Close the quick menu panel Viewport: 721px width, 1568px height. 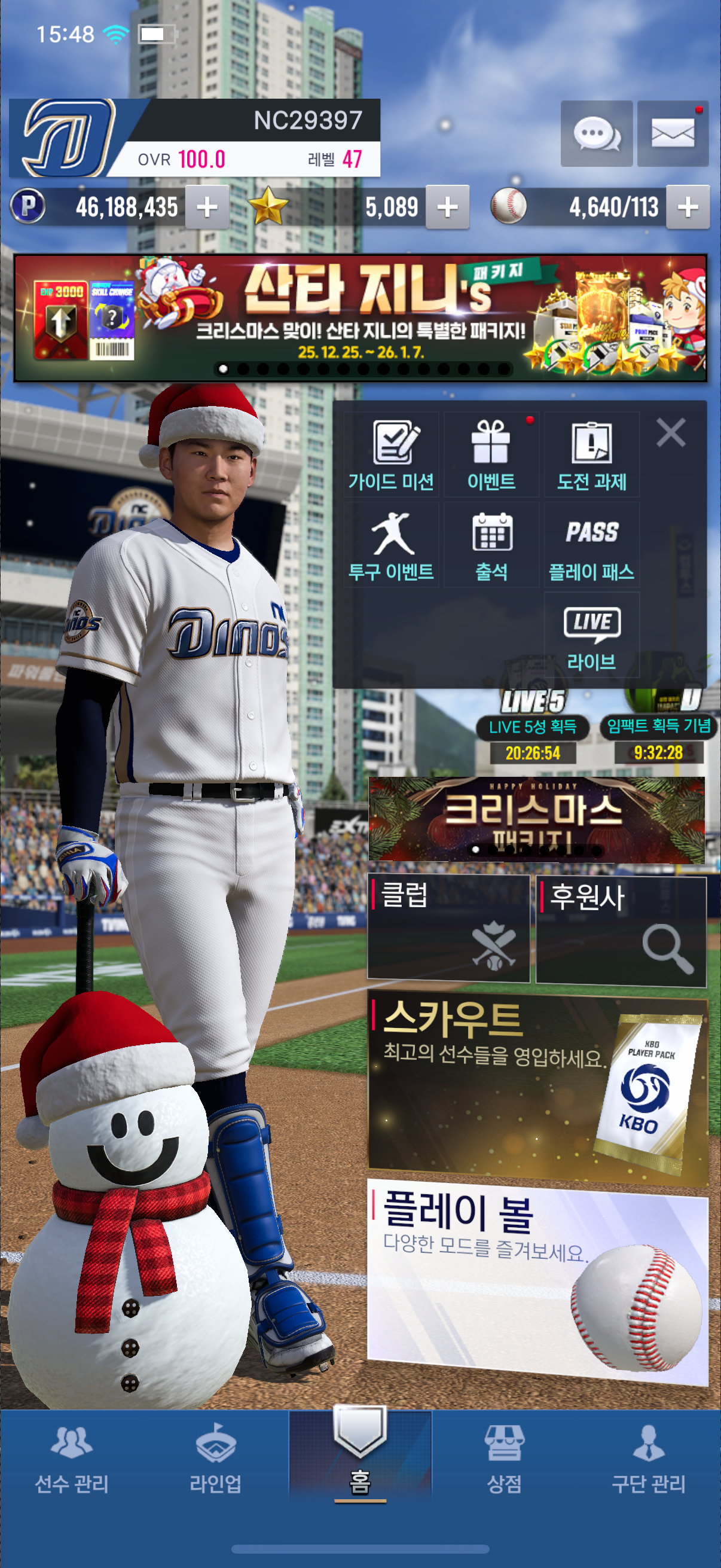pyautogui.click(x=671, y=433)
